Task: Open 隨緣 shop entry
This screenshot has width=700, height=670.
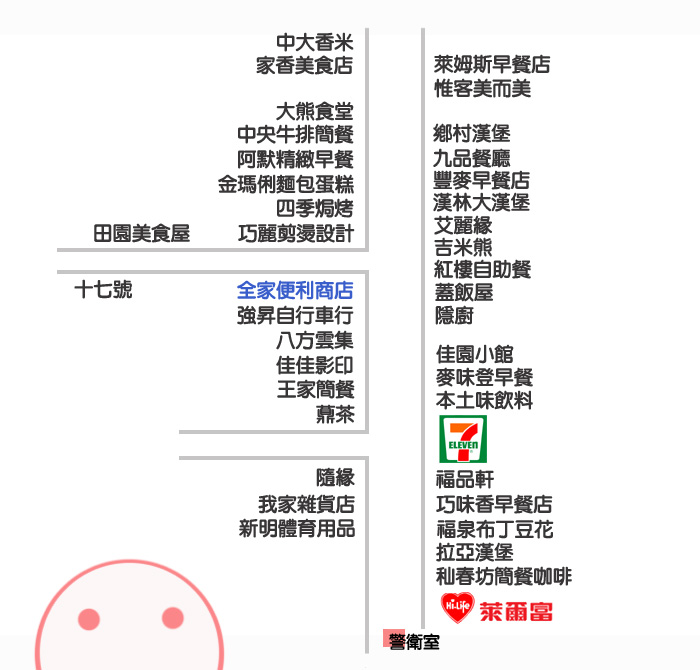Action: coord(335,478)
